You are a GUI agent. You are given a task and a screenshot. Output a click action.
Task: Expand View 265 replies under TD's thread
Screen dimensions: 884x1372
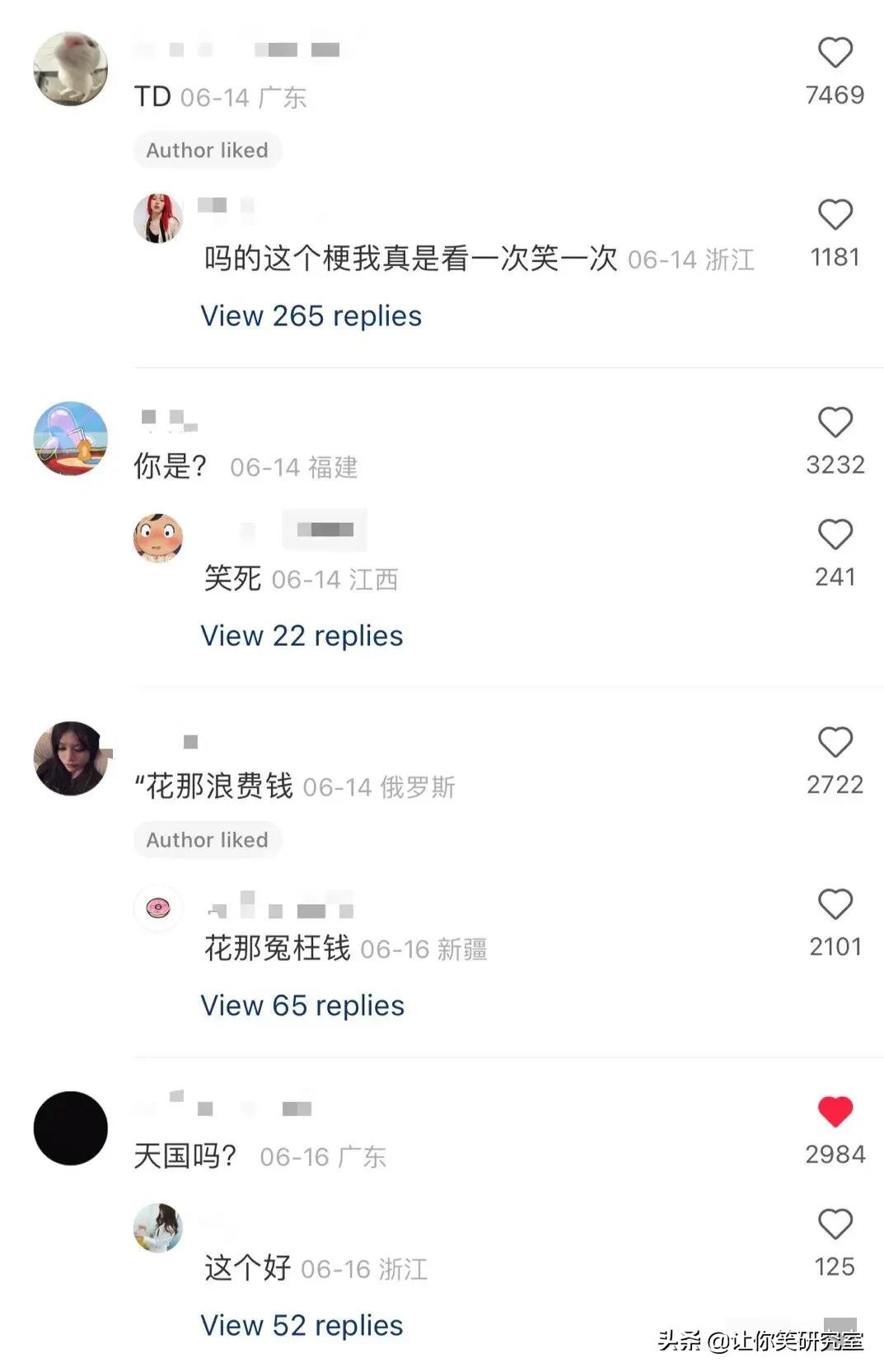point(311,315)
